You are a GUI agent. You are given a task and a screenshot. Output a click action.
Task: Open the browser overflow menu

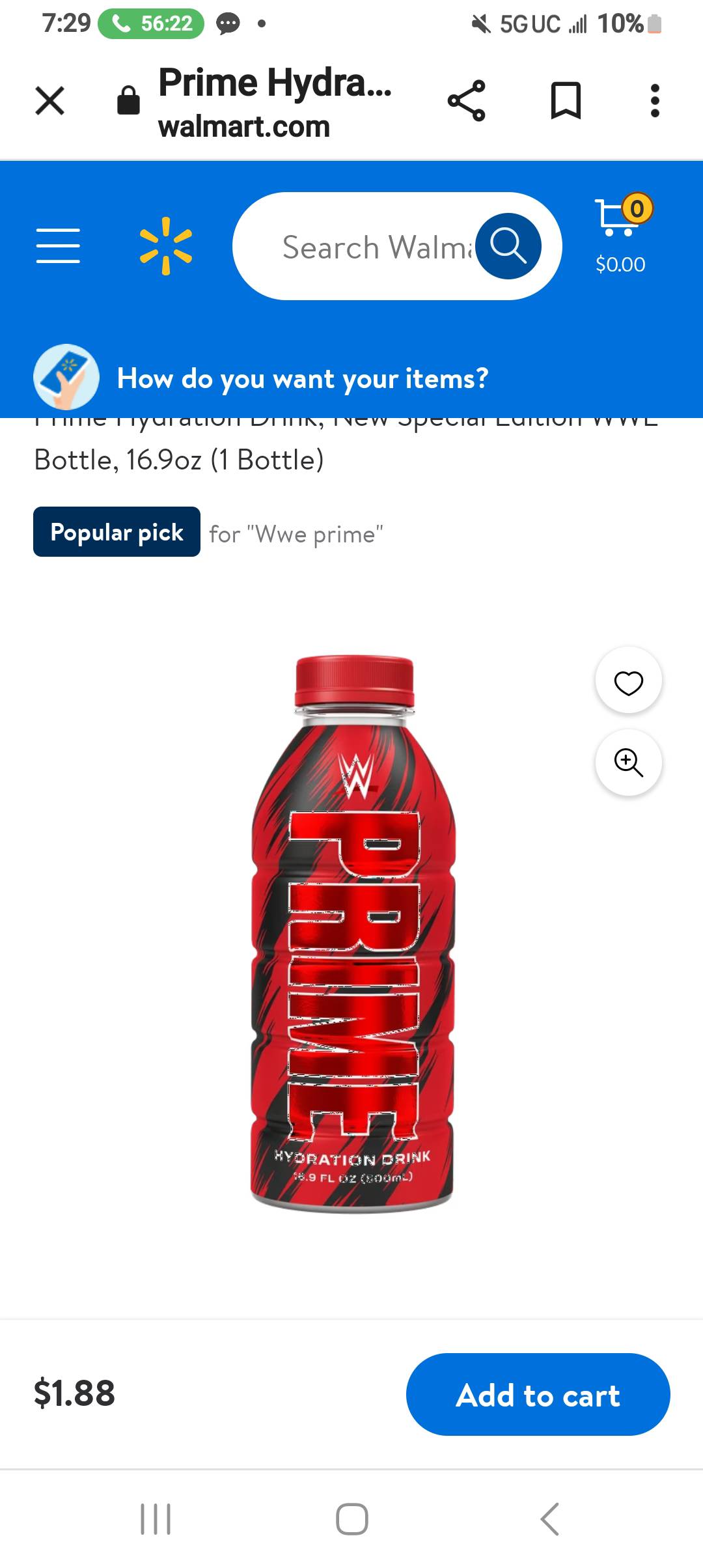[x=655, y=101]
